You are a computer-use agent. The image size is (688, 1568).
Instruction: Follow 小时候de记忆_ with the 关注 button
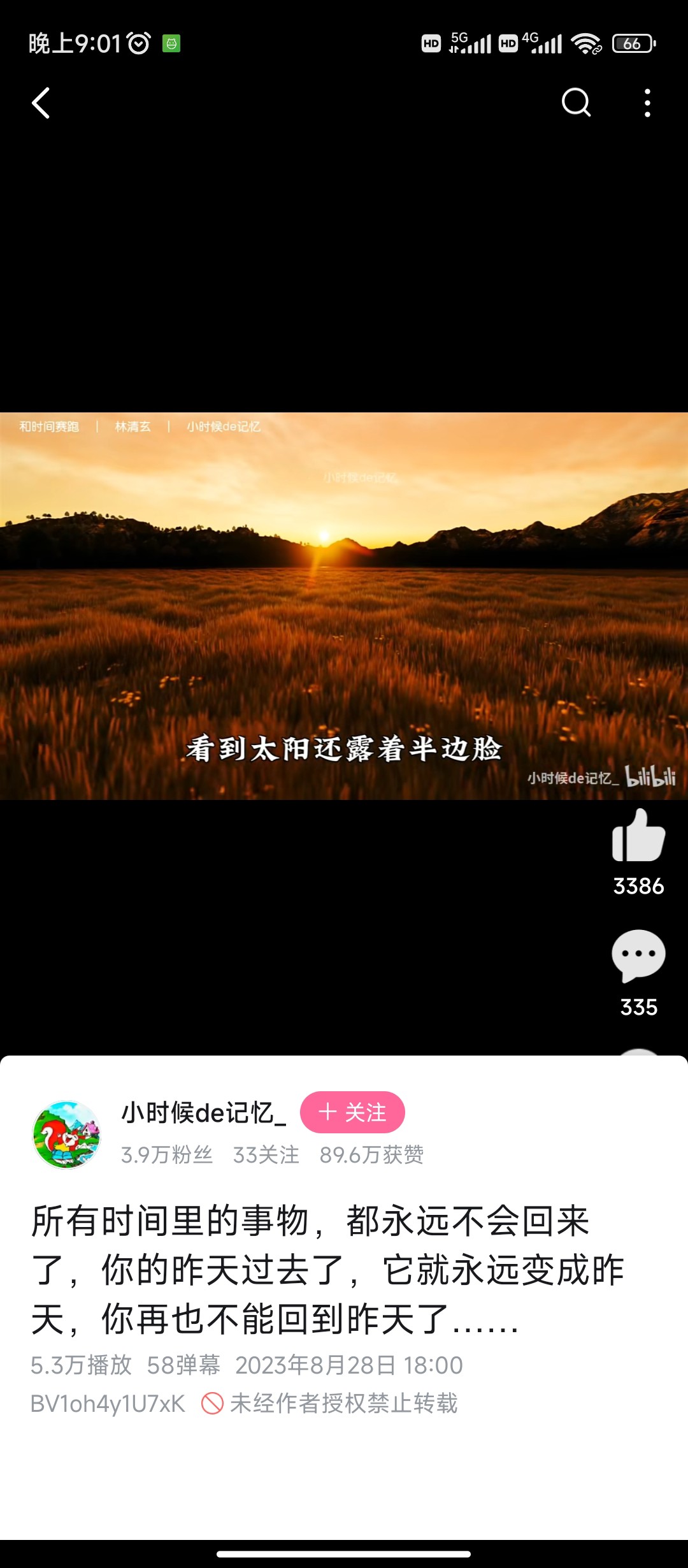click(352, 1112)
